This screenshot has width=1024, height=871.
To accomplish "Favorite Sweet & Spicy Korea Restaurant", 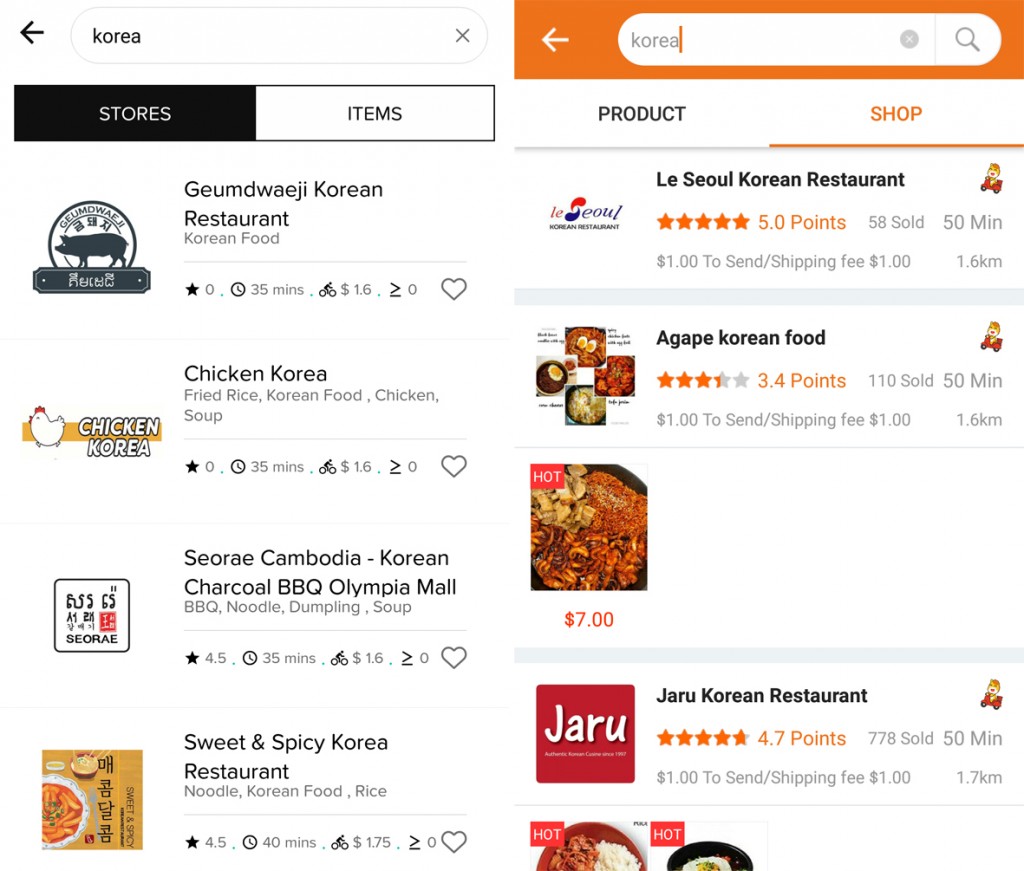I will coord(454,842).
